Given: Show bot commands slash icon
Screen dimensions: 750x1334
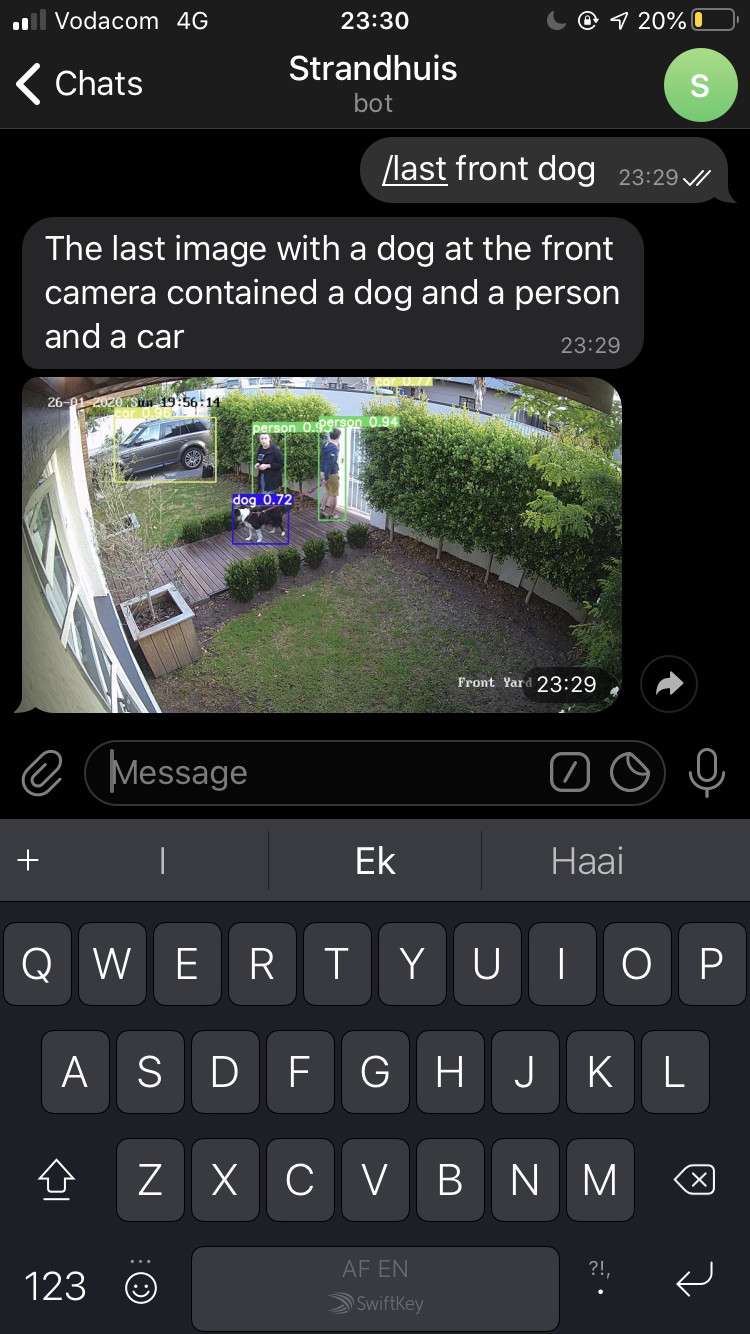Looking at the screenshot, I should pos(570,772).
